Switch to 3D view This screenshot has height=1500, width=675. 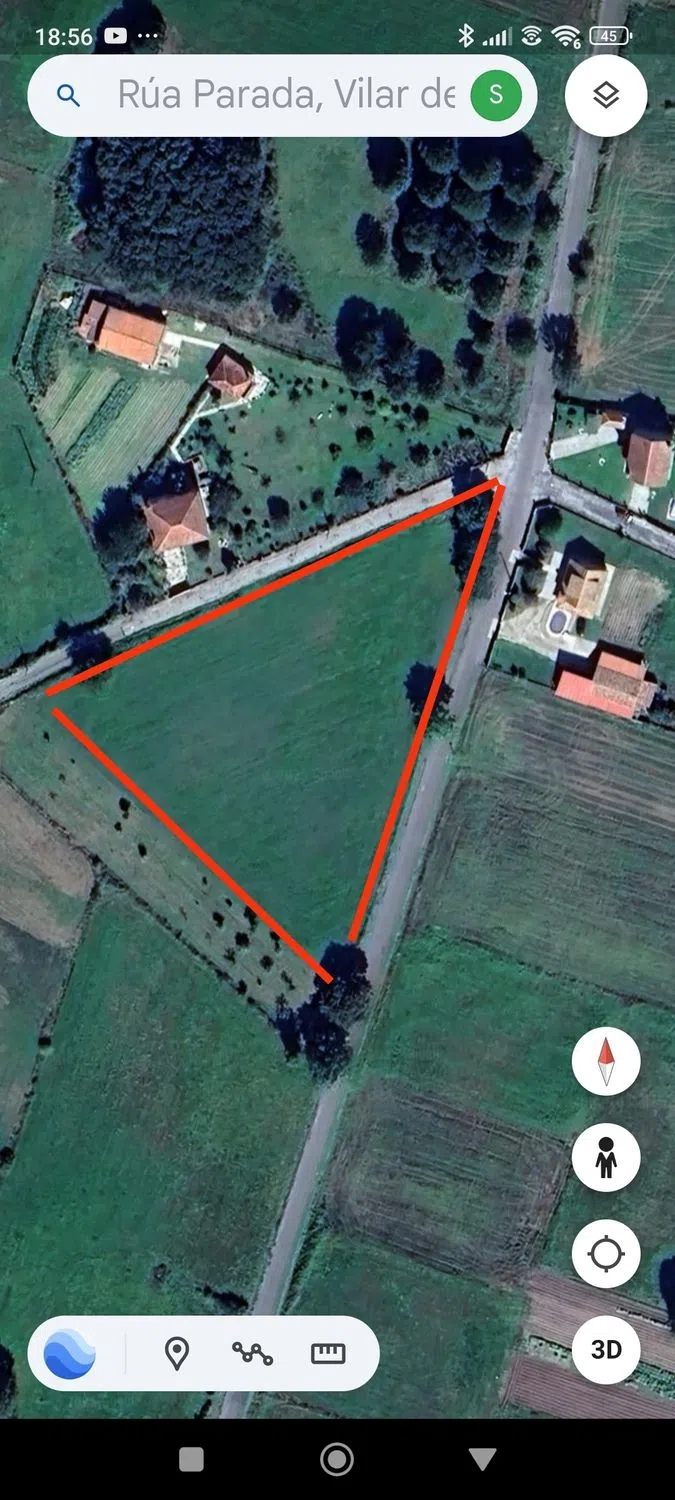coord(606,1349)
